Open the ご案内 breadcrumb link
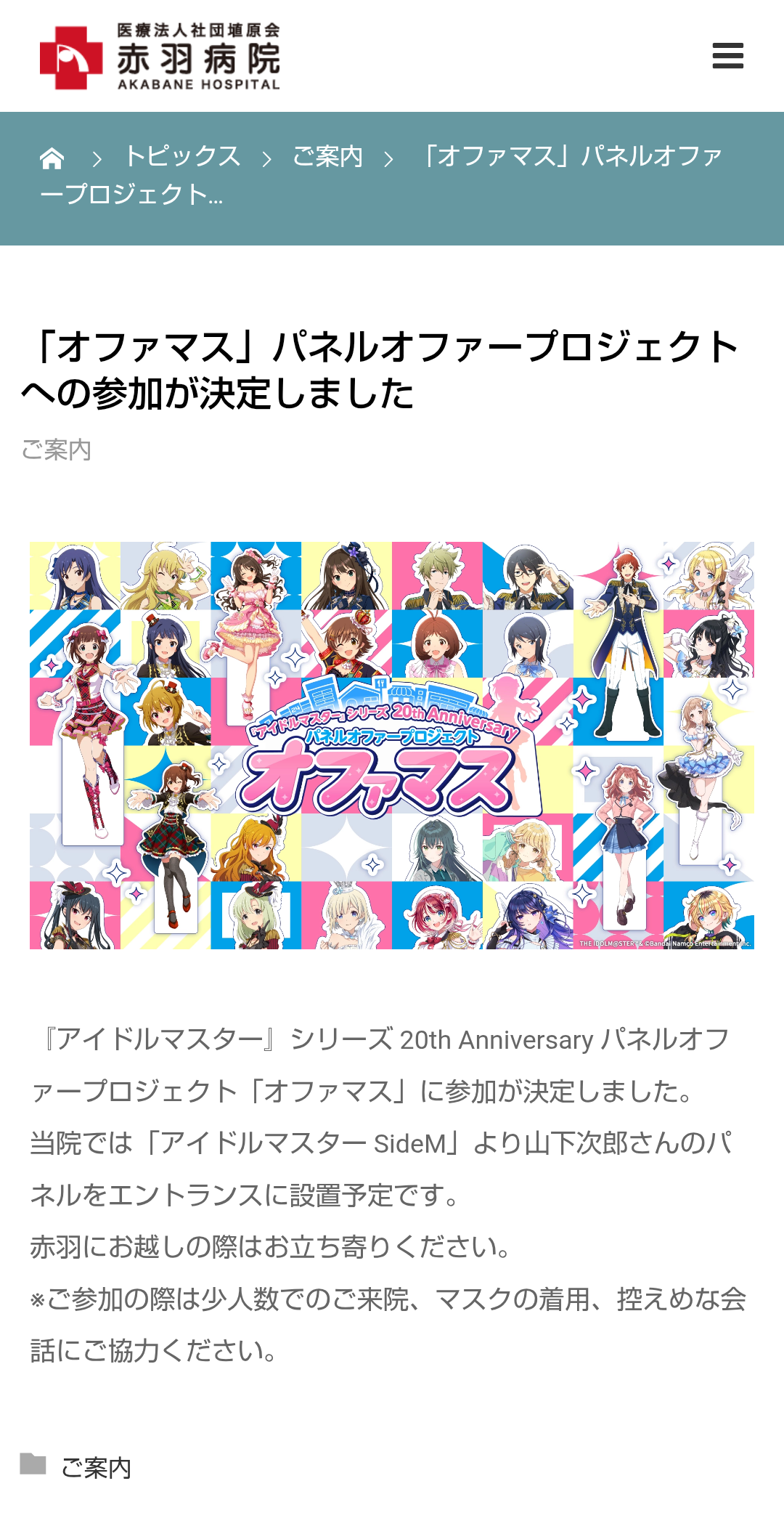This screenshot has width=784, height=1518. 327,156
